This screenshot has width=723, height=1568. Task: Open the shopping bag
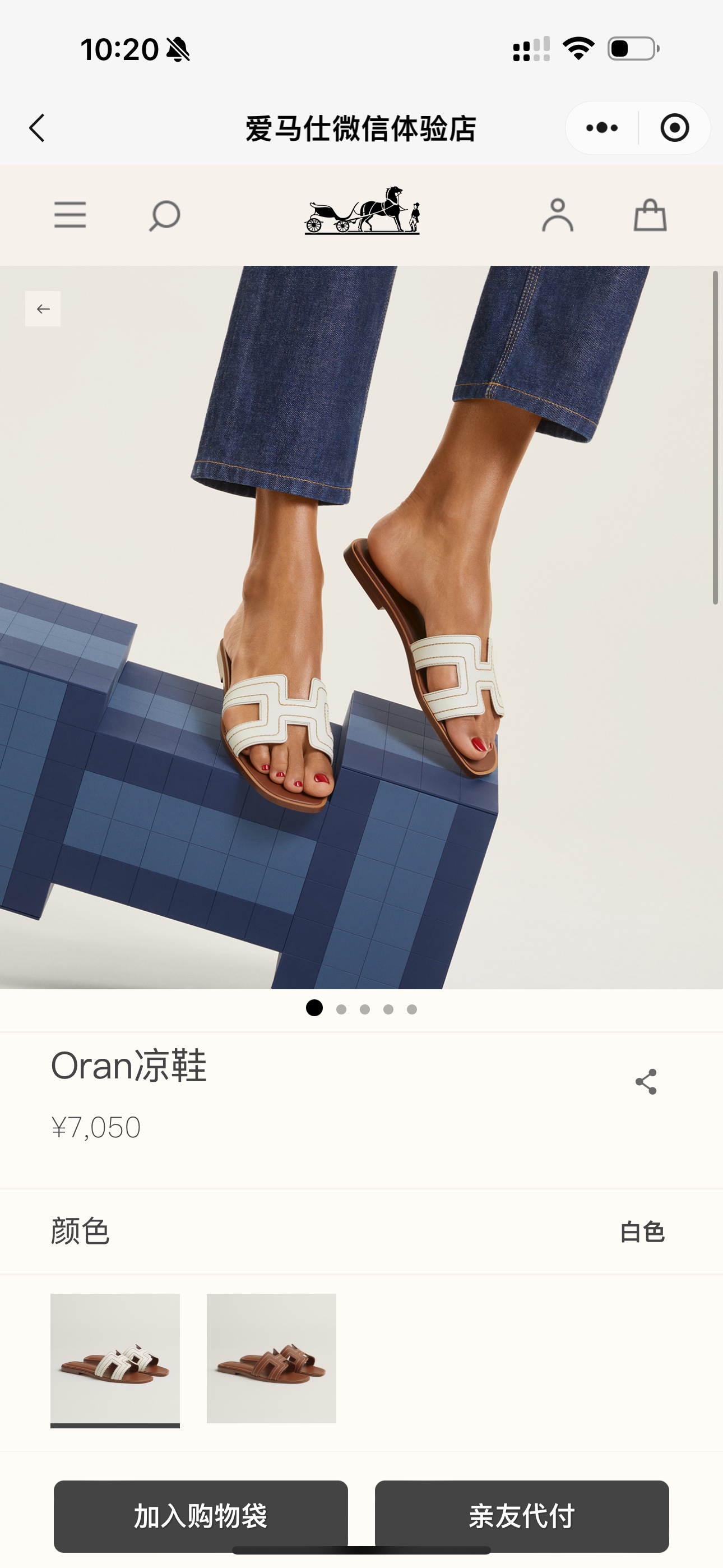(x=650, y=215)
